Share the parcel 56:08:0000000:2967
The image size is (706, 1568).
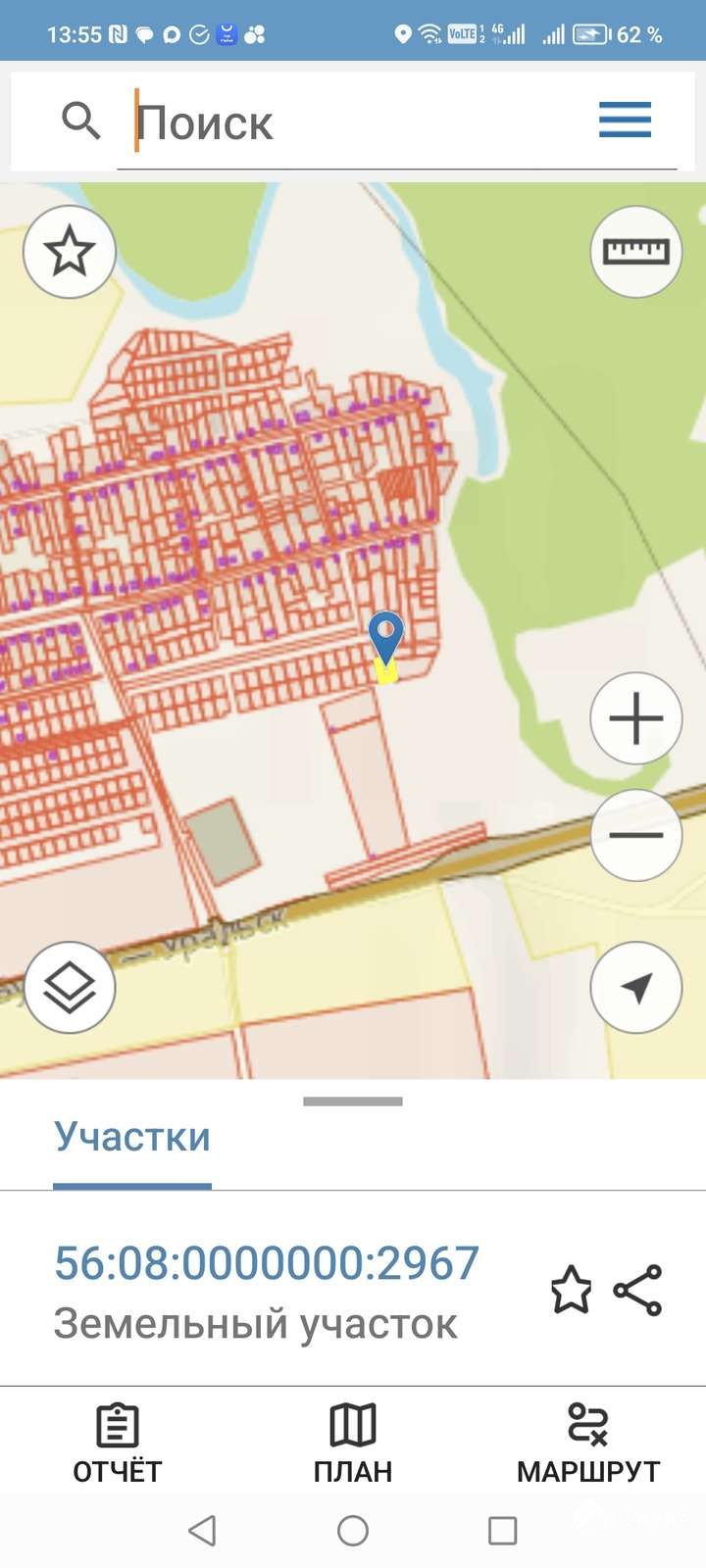click(x=638, y=1290)
